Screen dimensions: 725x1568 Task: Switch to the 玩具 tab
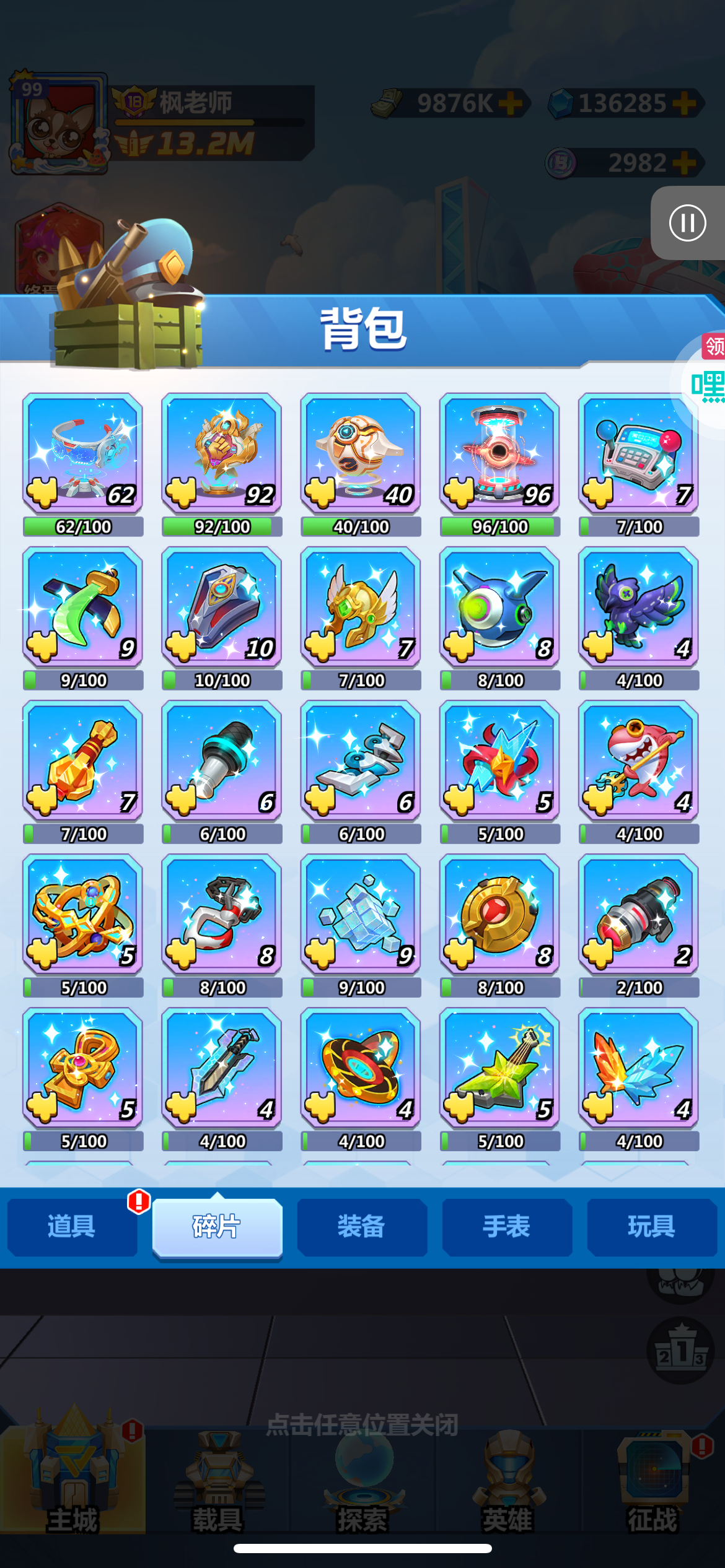(652, 1227)
